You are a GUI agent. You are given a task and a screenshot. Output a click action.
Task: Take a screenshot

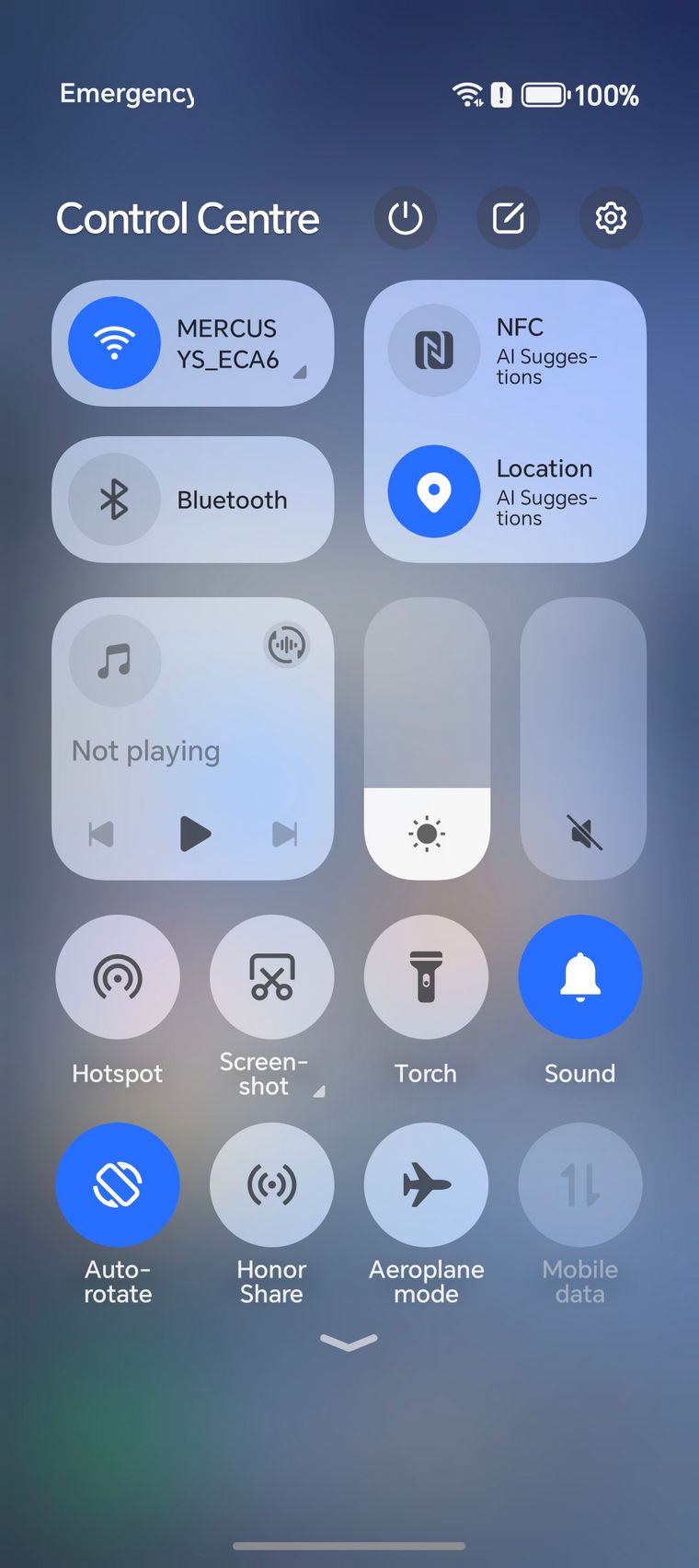pos(272,977)
